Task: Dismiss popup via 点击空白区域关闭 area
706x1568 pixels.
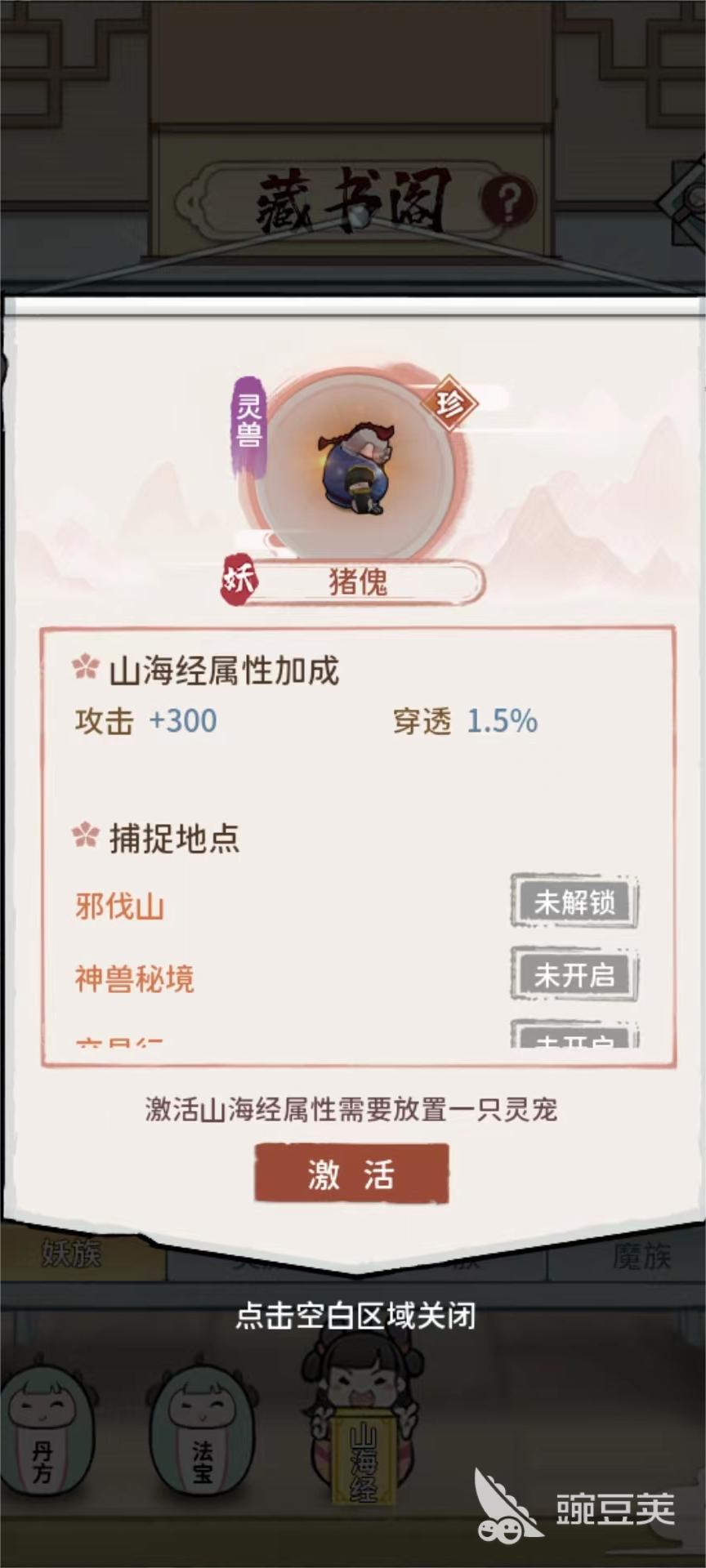Action: tap(355, 1316)
